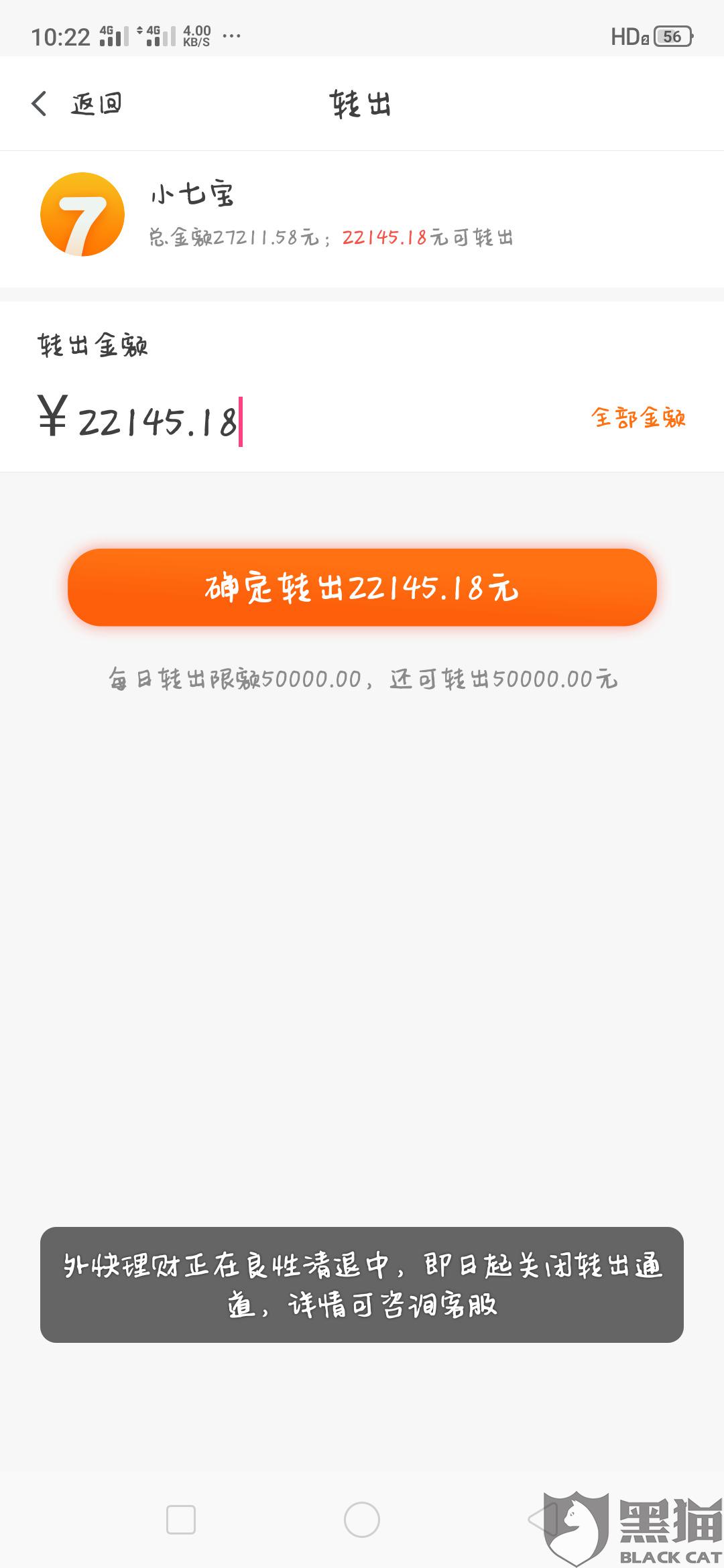724x1568 pixels.
Task: Confirm transfer with 确定转出22145.18元 button
Action: 362,588
